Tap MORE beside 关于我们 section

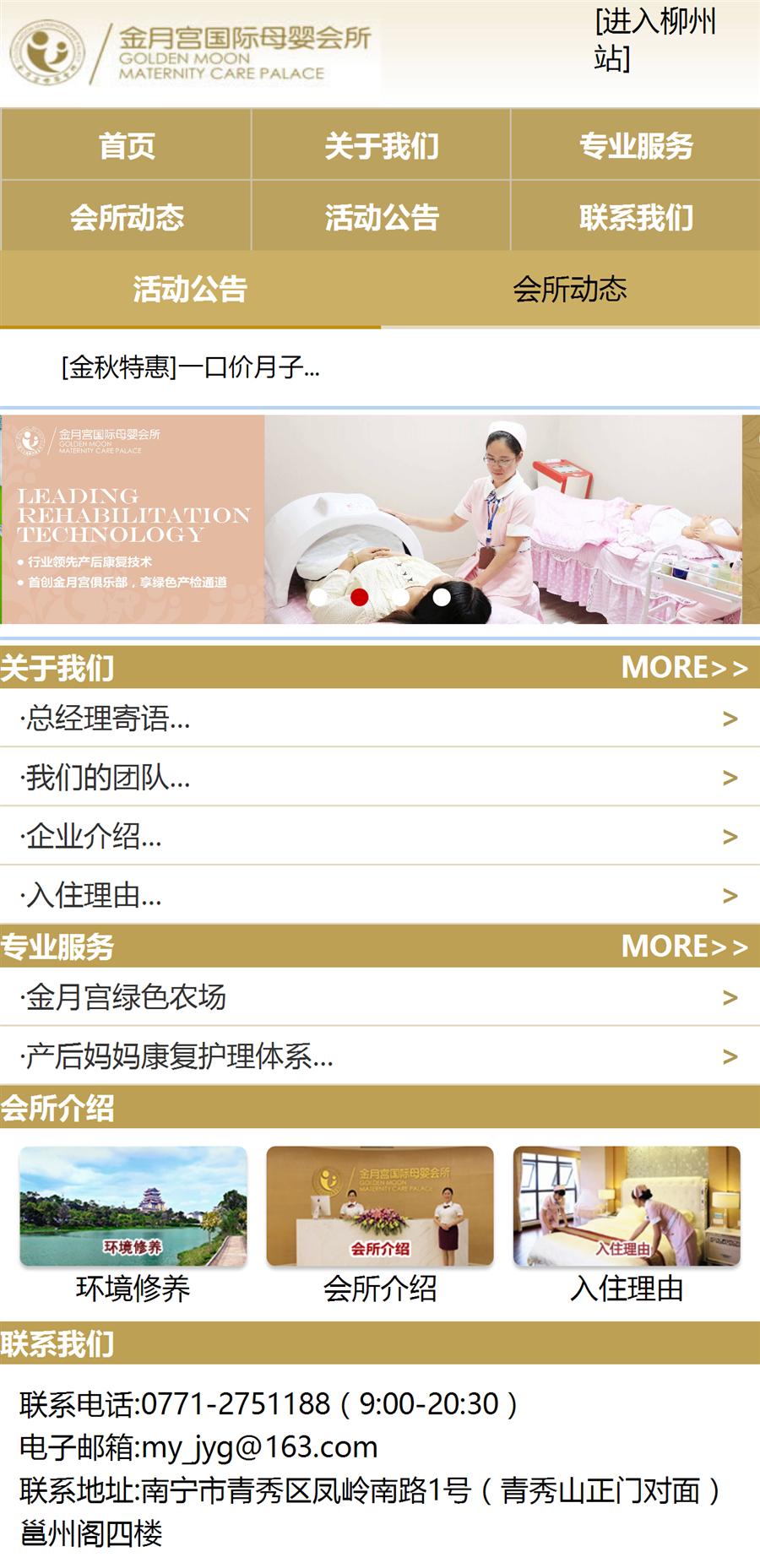click(684, 668)
